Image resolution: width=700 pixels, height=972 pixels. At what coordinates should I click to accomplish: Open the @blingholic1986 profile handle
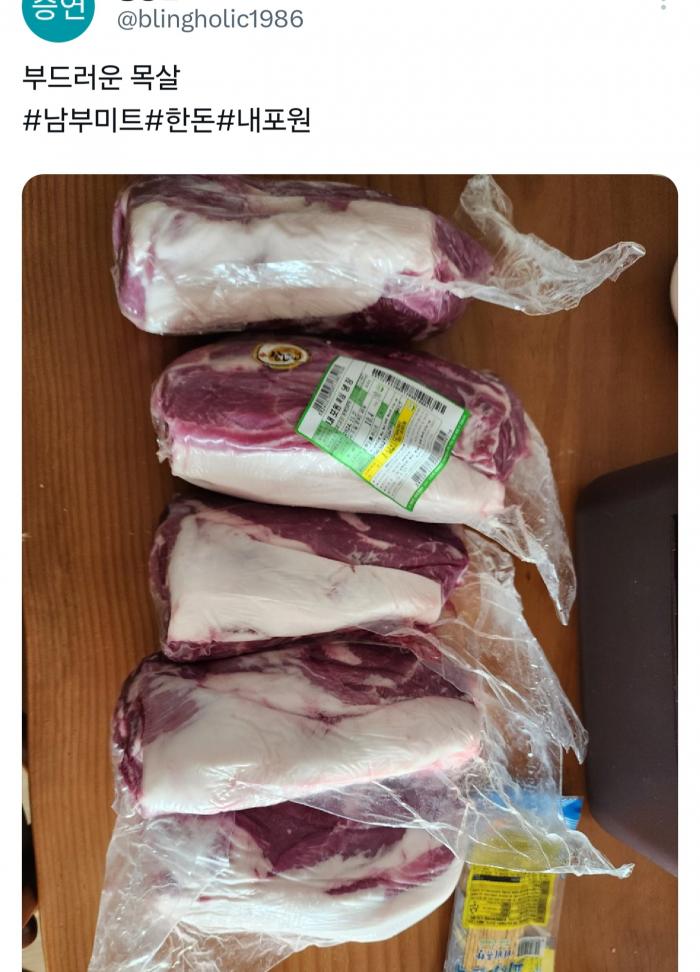tap(210, 19)
